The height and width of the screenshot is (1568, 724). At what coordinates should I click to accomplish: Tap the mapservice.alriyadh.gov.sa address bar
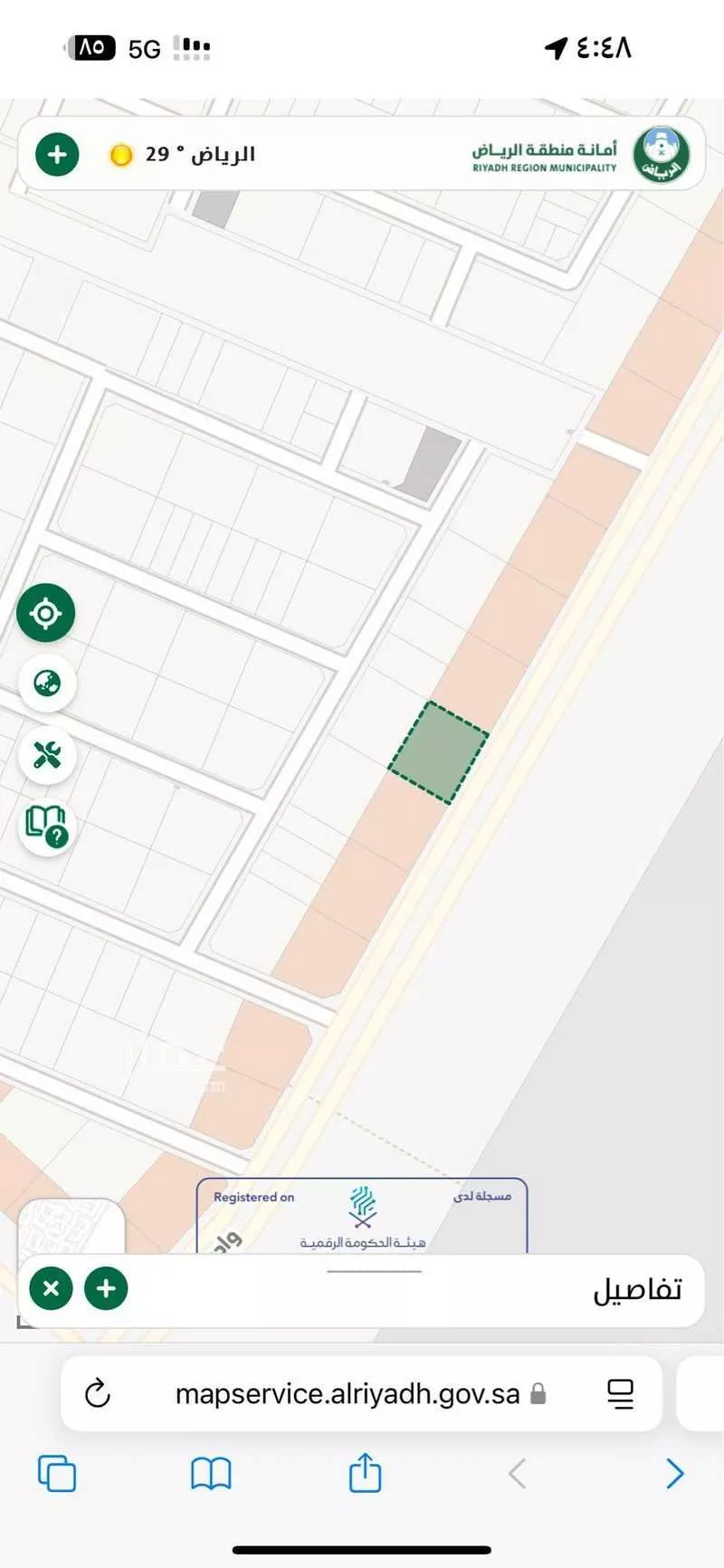tap(348, 1393)
